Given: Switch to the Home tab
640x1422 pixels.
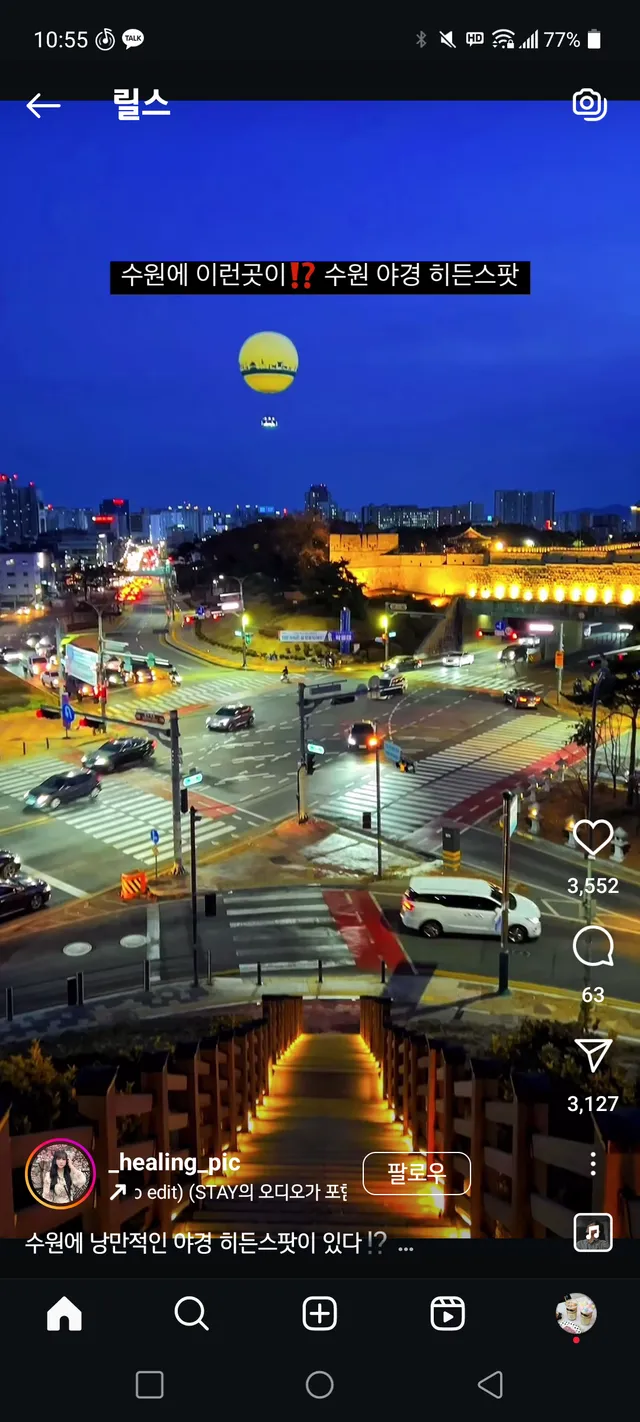Looking at the screenshot, I should [x=64, y=1314].
